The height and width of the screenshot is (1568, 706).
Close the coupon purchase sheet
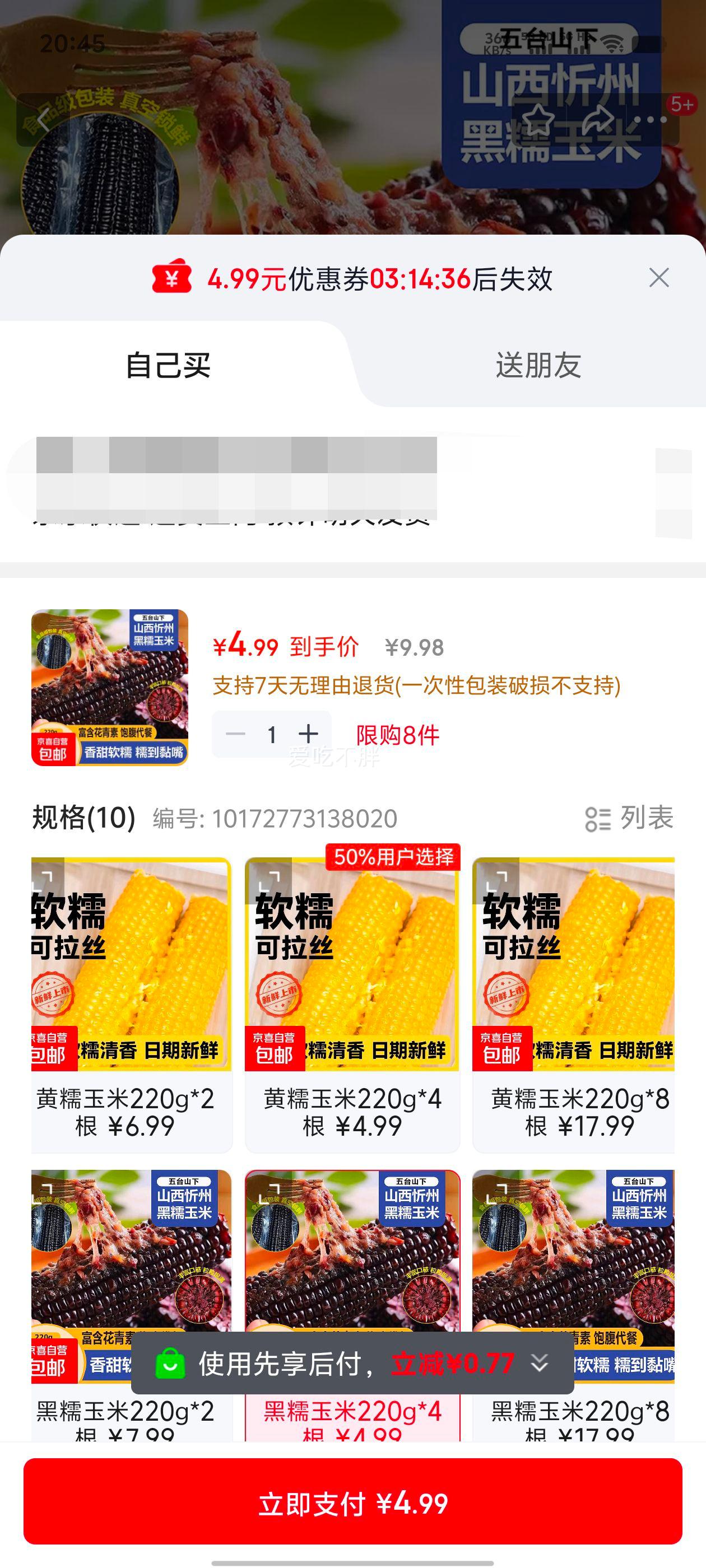[x=658, y=278]
